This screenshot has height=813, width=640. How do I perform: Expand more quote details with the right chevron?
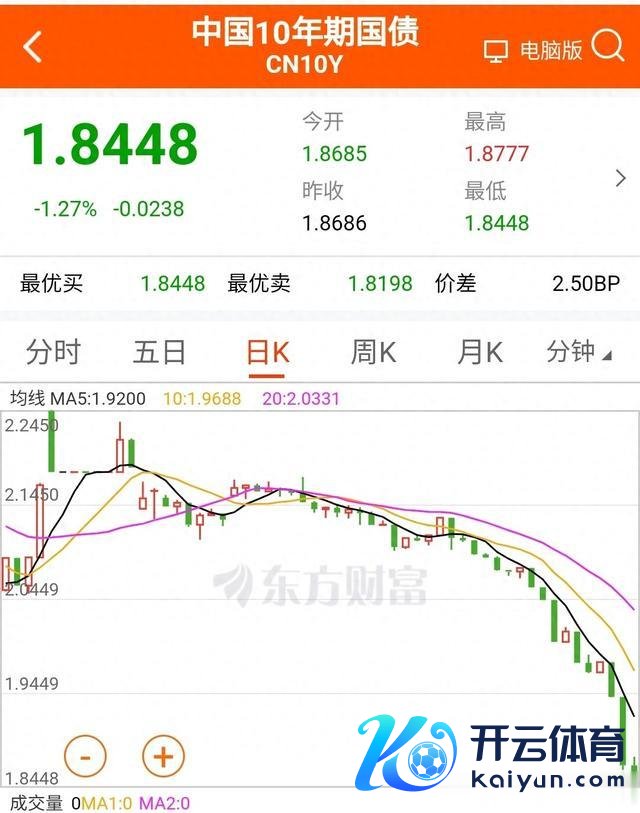coord(620,179)
